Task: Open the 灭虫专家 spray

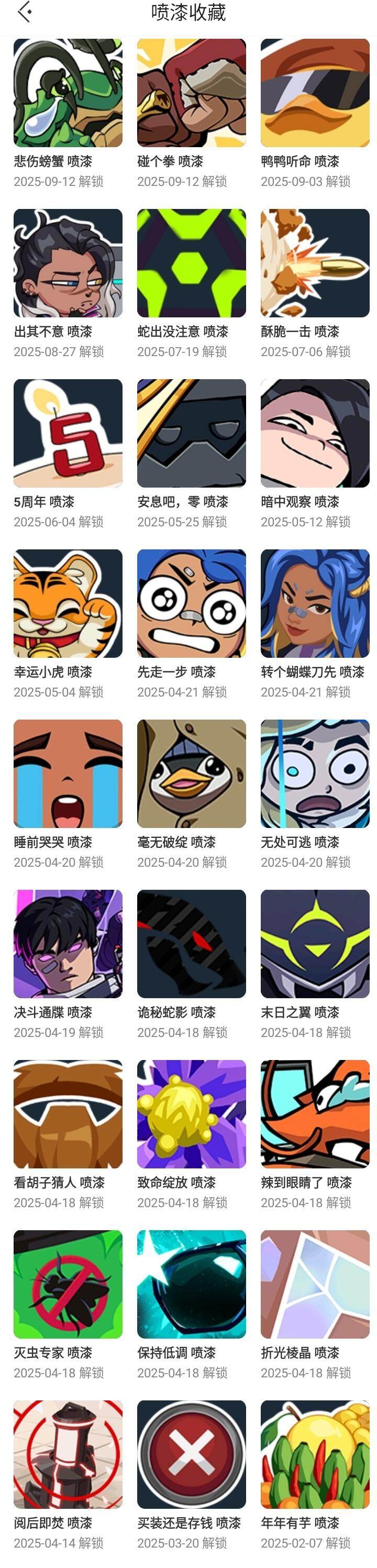Action: [68, 1284]
